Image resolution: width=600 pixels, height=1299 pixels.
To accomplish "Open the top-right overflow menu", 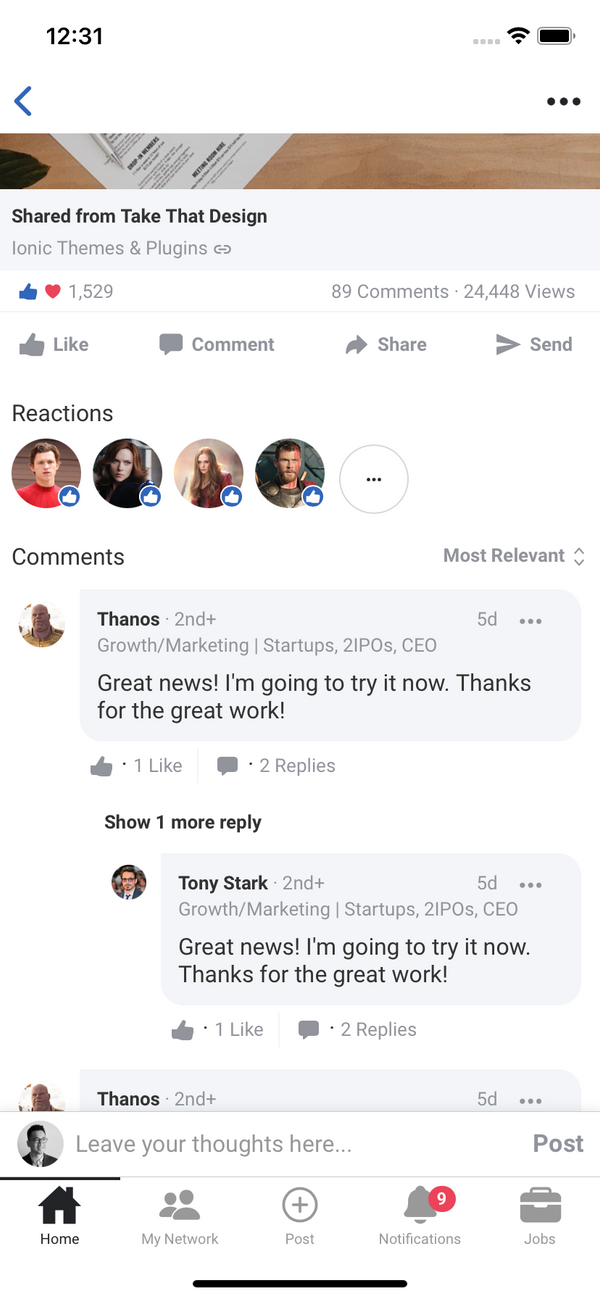I will (x=563, y=101).
